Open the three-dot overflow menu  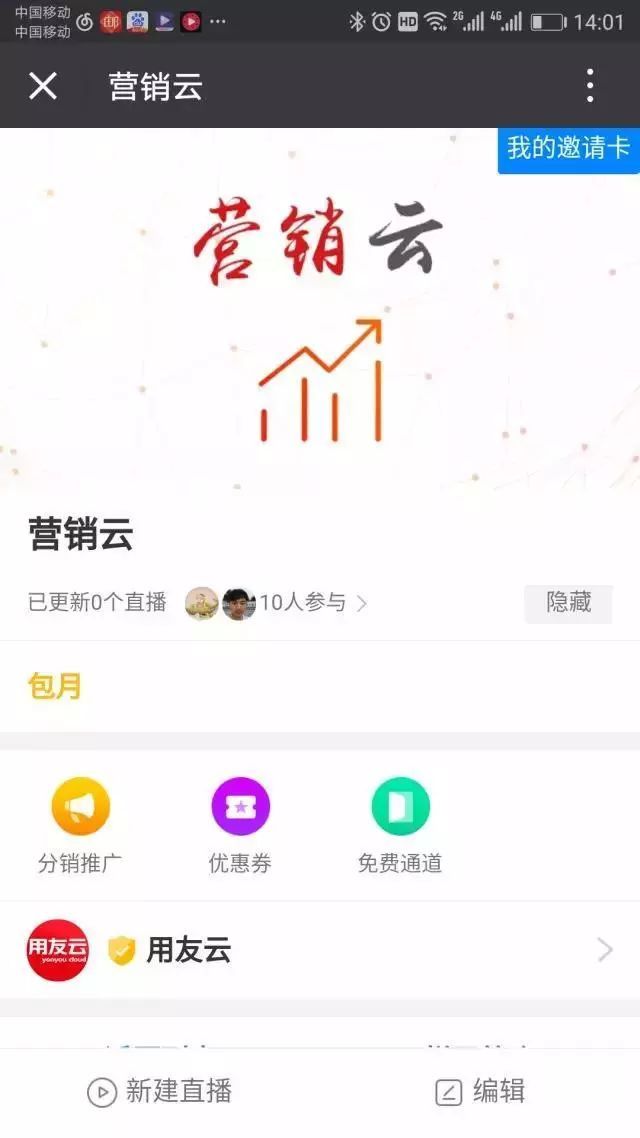tap(590, 86)
